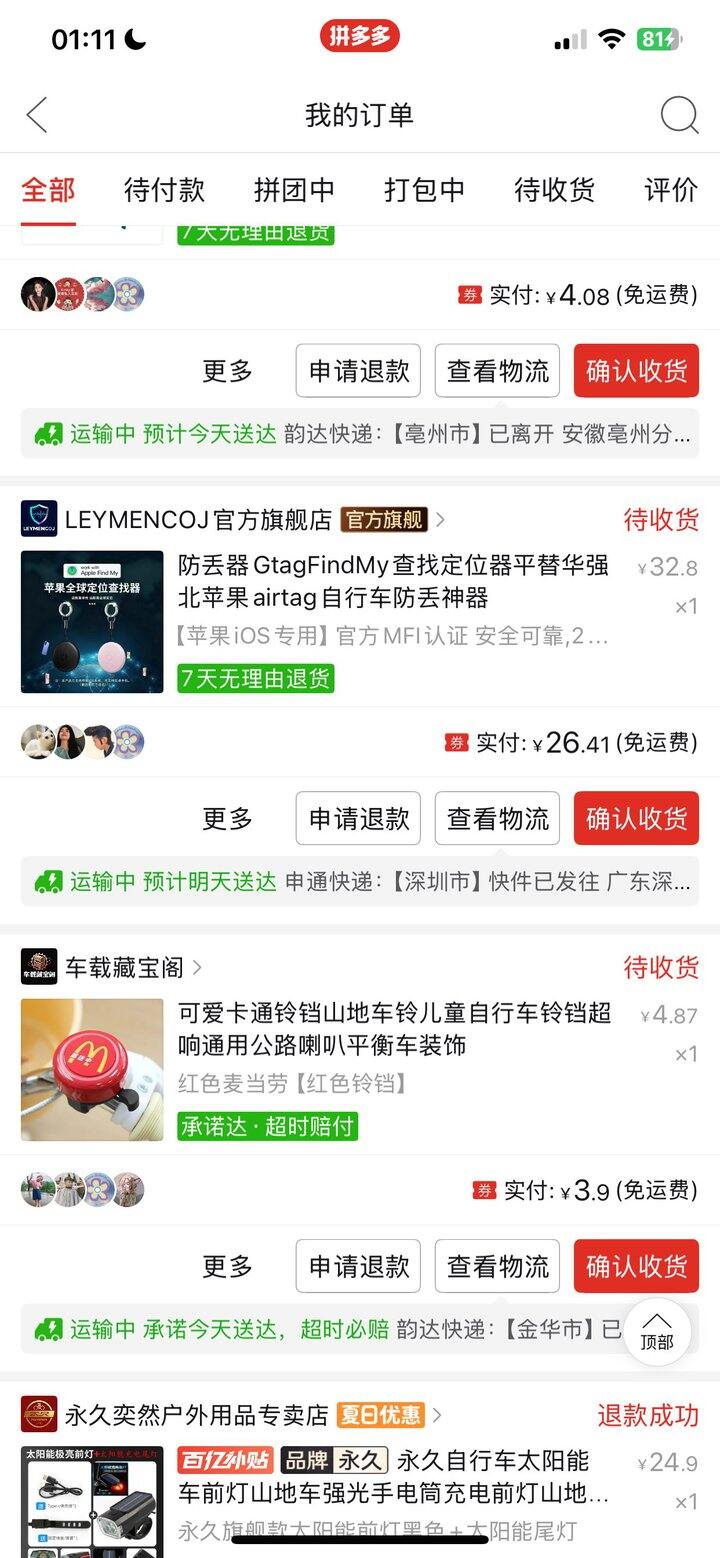Viewport: 720px width, 1558px height.
Task: Open the 申通快递 shipping status row
Action: [360, 881]
